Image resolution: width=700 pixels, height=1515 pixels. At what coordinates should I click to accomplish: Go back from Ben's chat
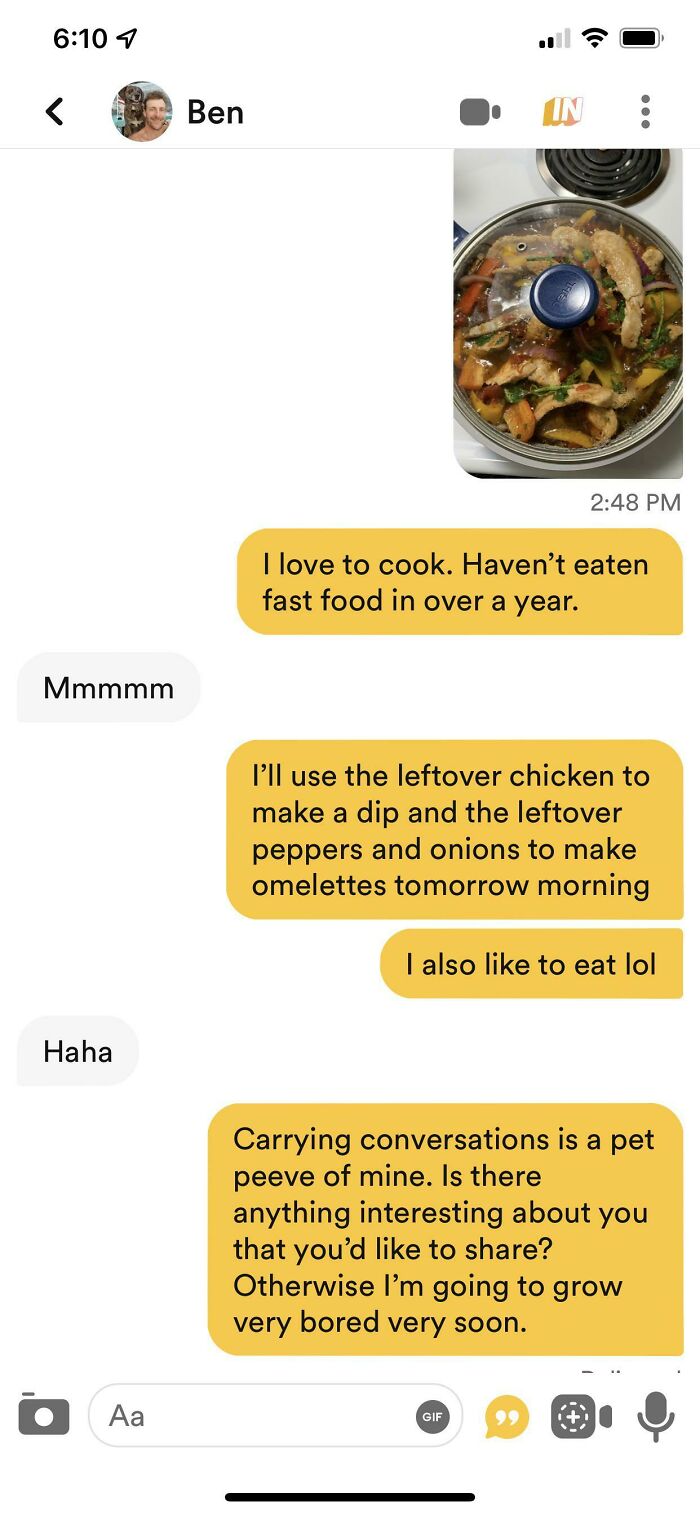point(55,111)
